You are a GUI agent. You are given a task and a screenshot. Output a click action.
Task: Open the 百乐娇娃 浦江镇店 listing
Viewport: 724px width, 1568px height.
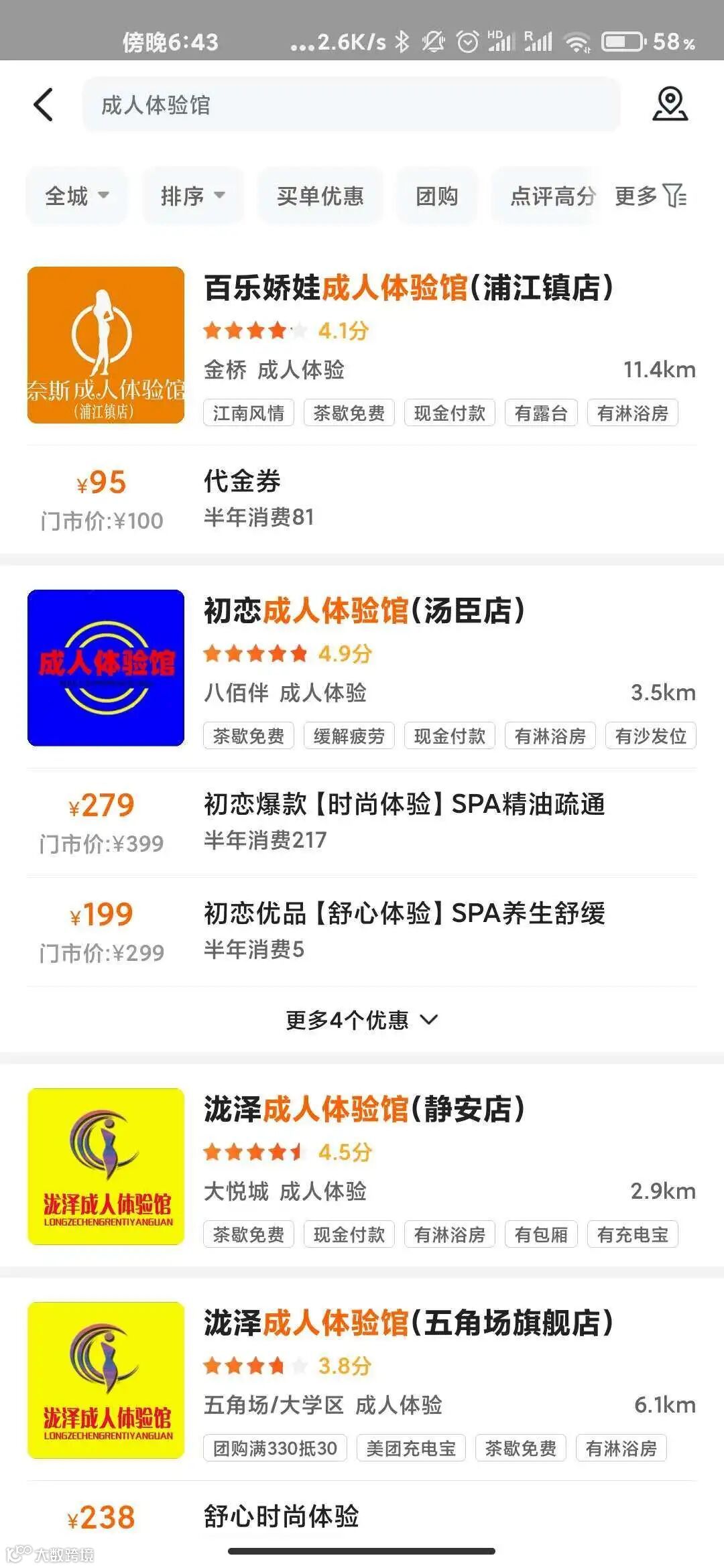point(408,288)
